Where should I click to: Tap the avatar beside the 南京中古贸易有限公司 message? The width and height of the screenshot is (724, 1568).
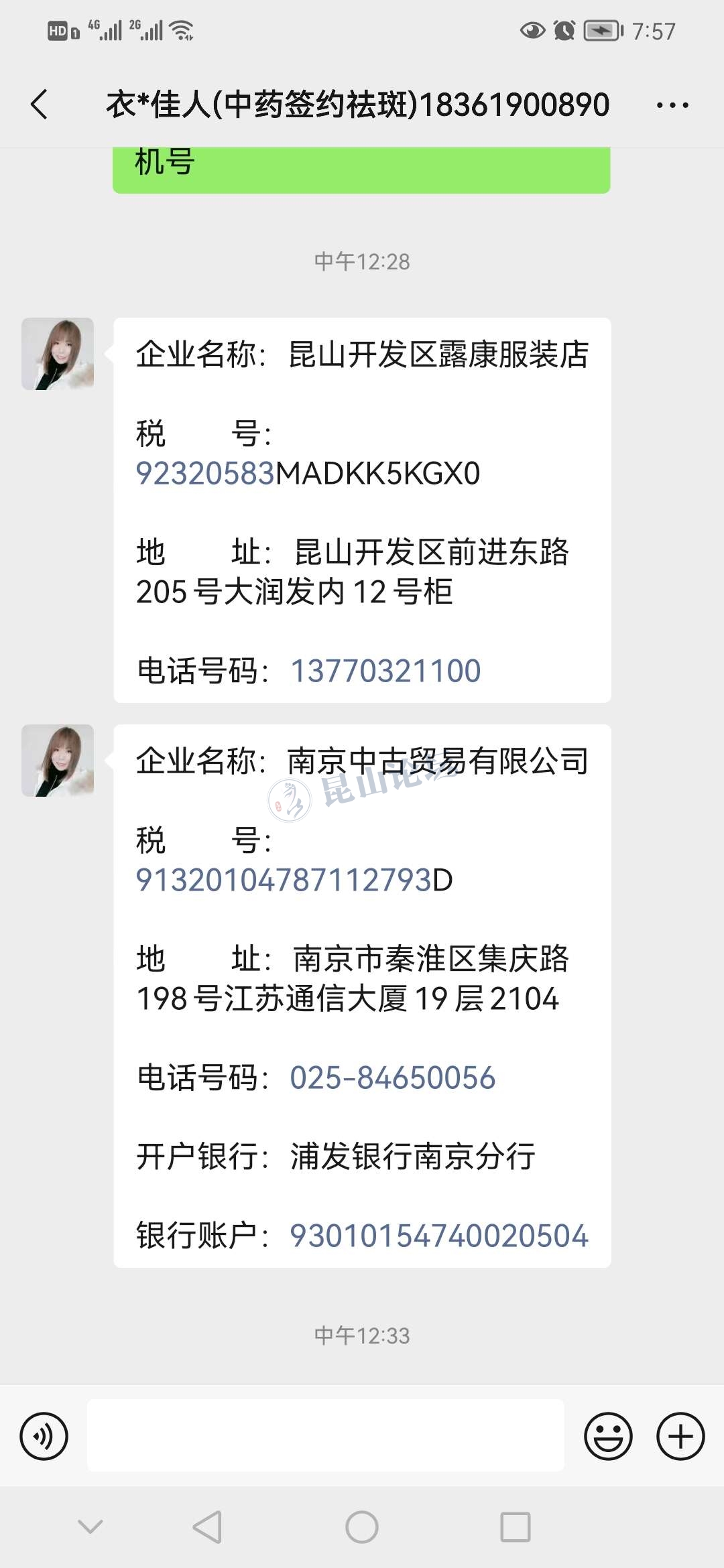(x=58, y=761)
